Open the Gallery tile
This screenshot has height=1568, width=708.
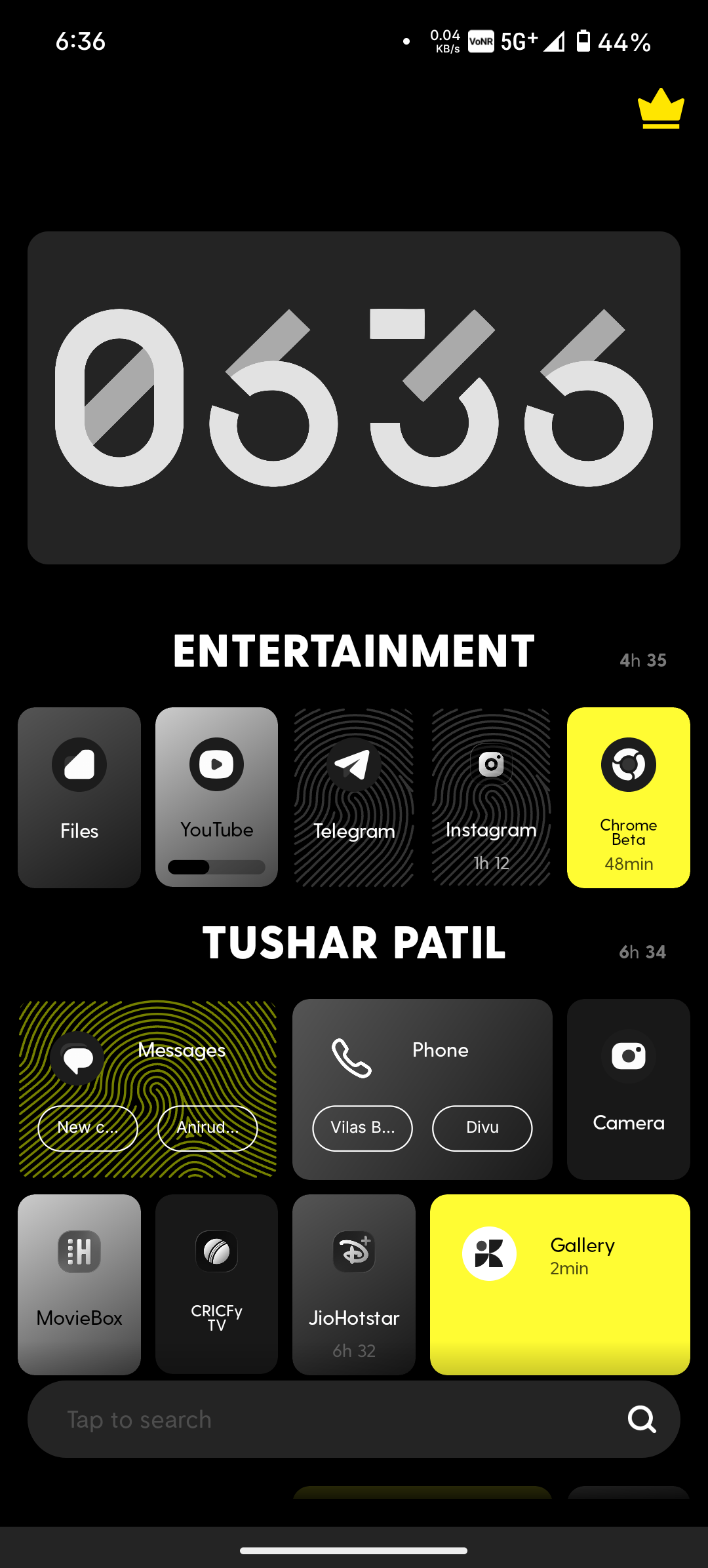560,1284
